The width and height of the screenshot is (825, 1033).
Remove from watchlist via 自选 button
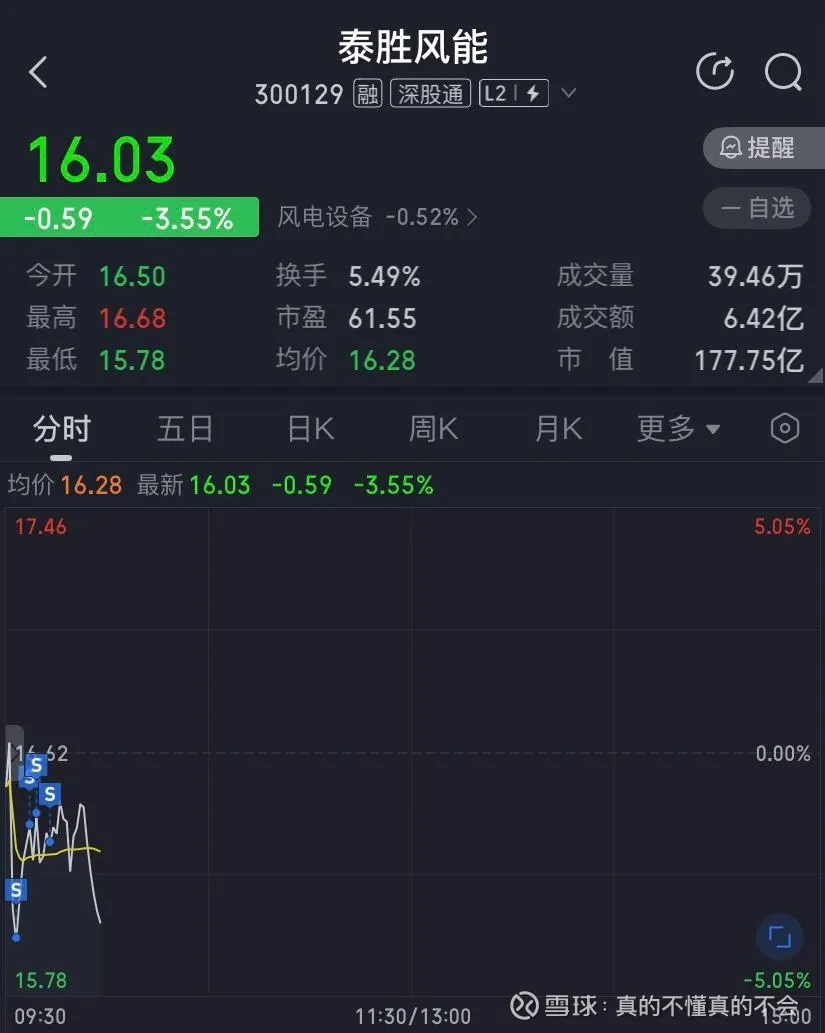[758, 208]
